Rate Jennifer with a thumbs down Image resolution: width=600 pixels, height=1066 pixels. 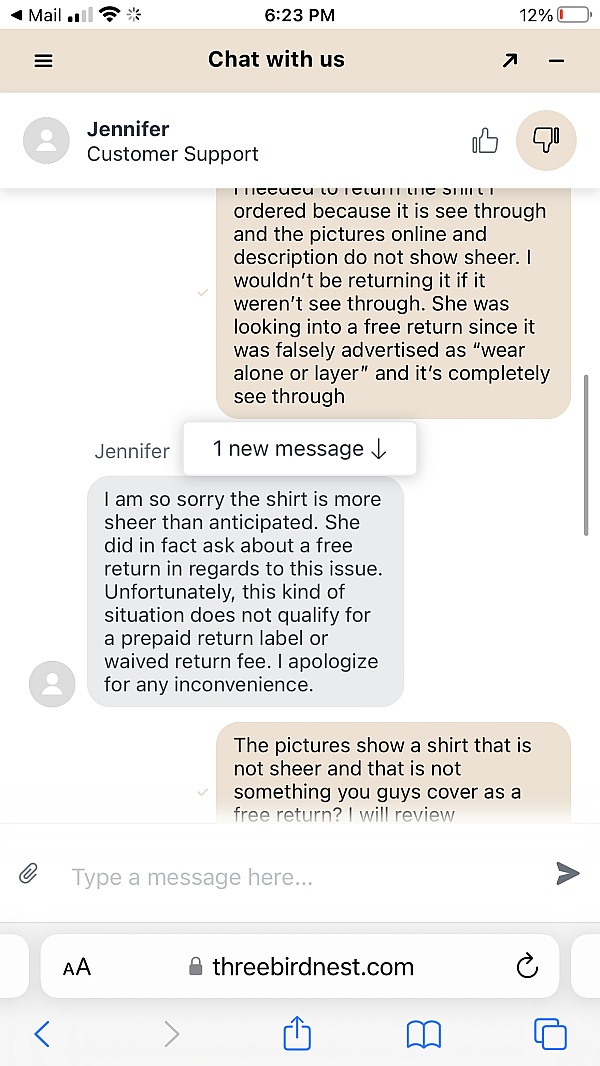point(546,140)
